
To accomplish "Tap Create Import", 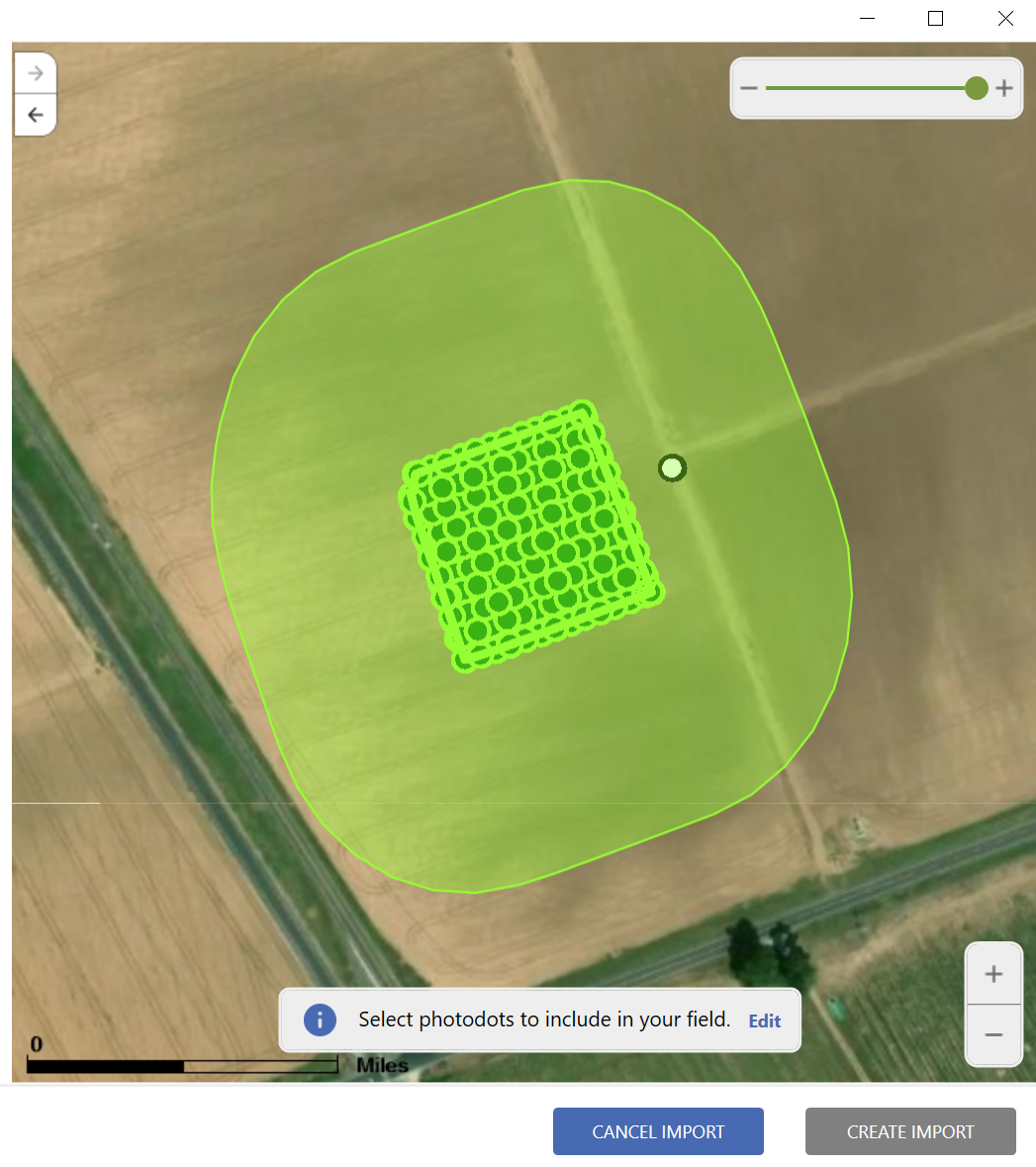I will pyautogui.click(x=910, y=1131).
